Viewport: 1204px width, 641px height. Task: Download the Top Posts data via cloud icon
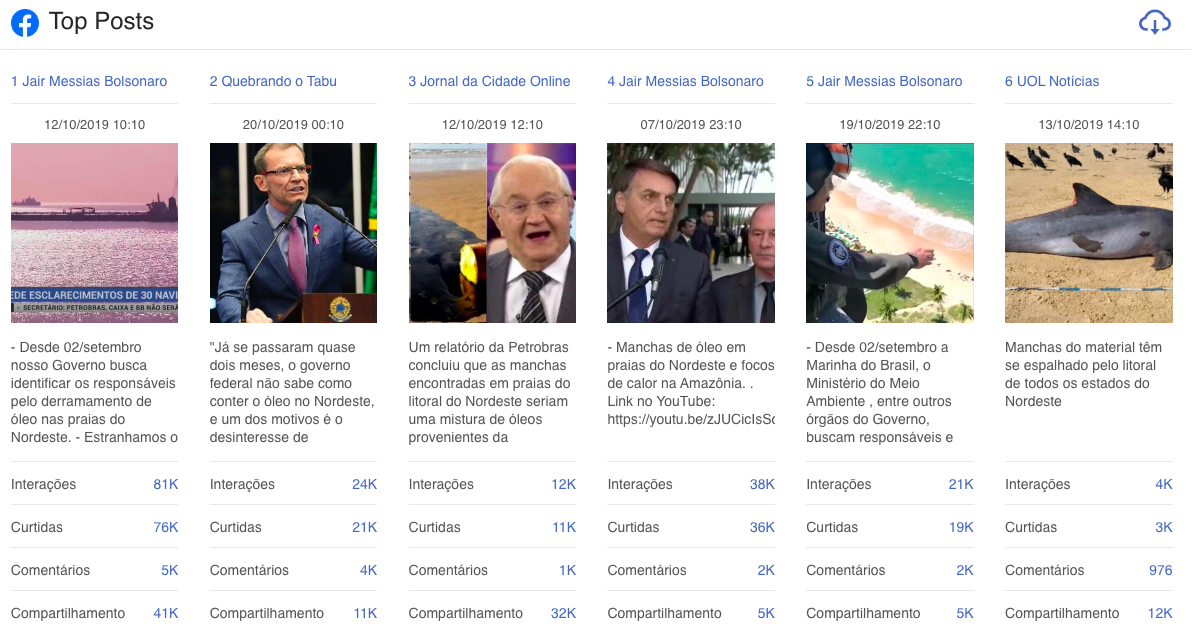1154,22
